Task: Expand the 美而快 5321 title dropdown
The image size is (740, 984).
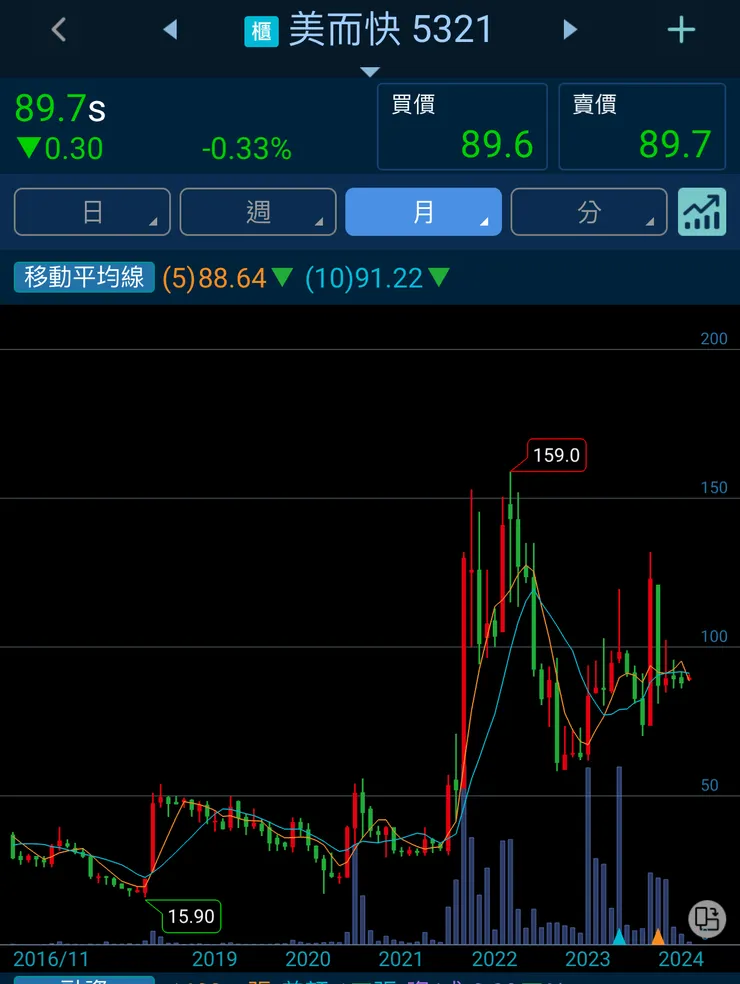Action: (370, 70)
